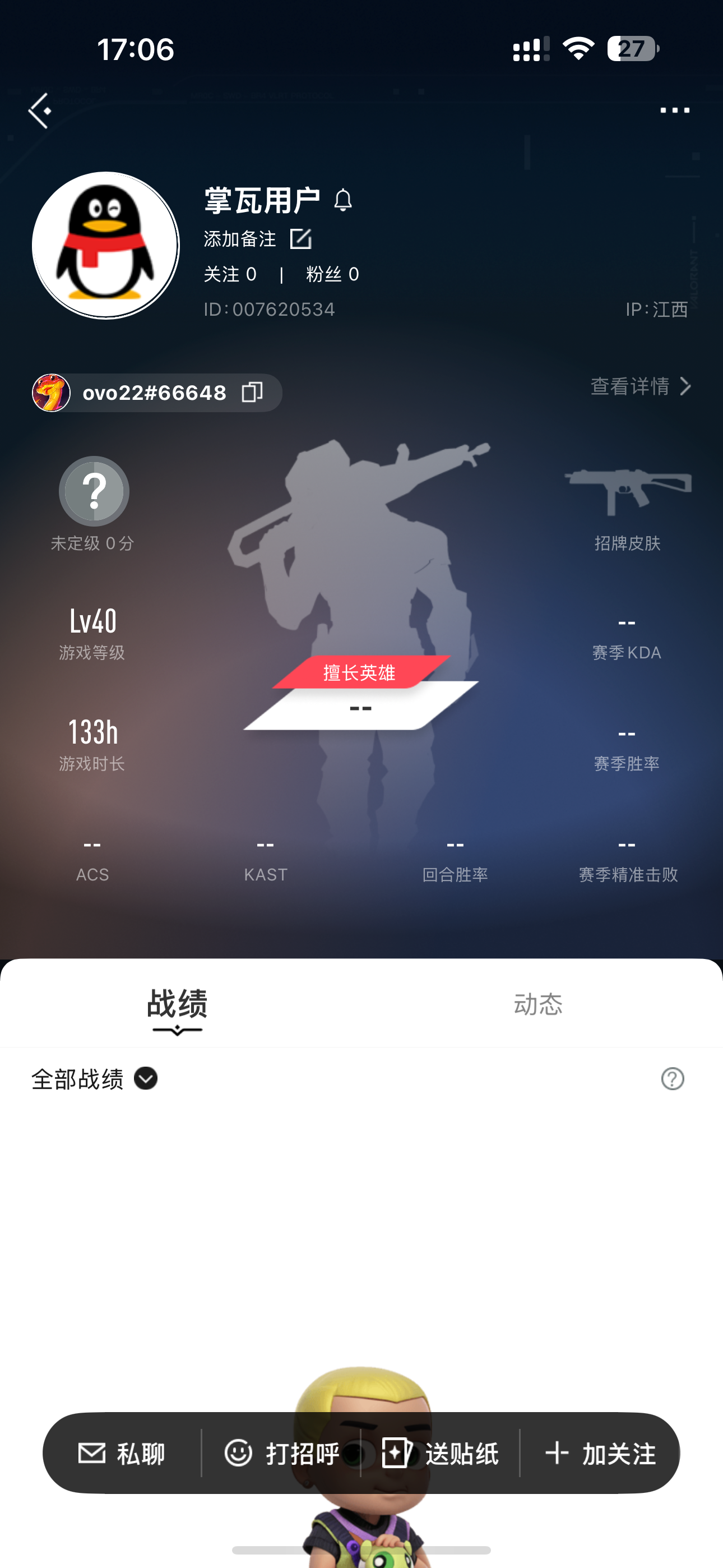Go back using the arrow icon
This screenshot has width=723, height=1568.
[x=40, y=111]
